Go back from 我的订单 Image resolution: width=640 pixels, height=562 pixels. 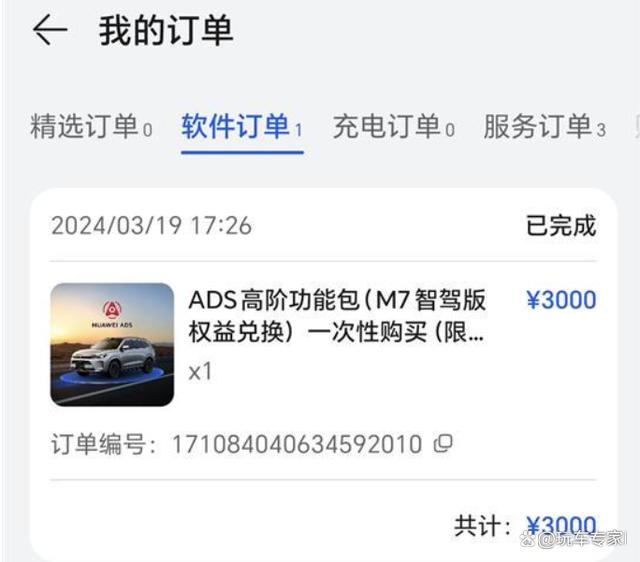(x=49, y=31)
